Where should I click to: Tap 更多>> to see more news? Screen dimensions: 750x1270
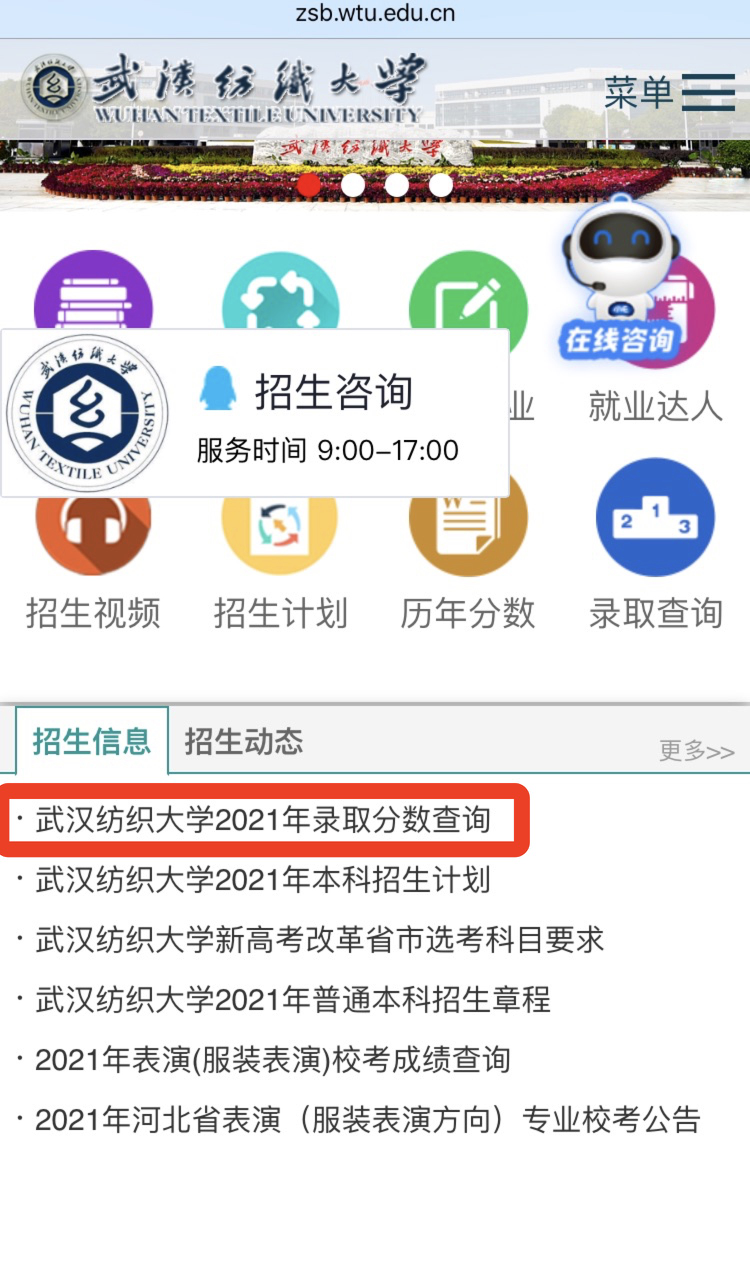click(x=697, y=752)
